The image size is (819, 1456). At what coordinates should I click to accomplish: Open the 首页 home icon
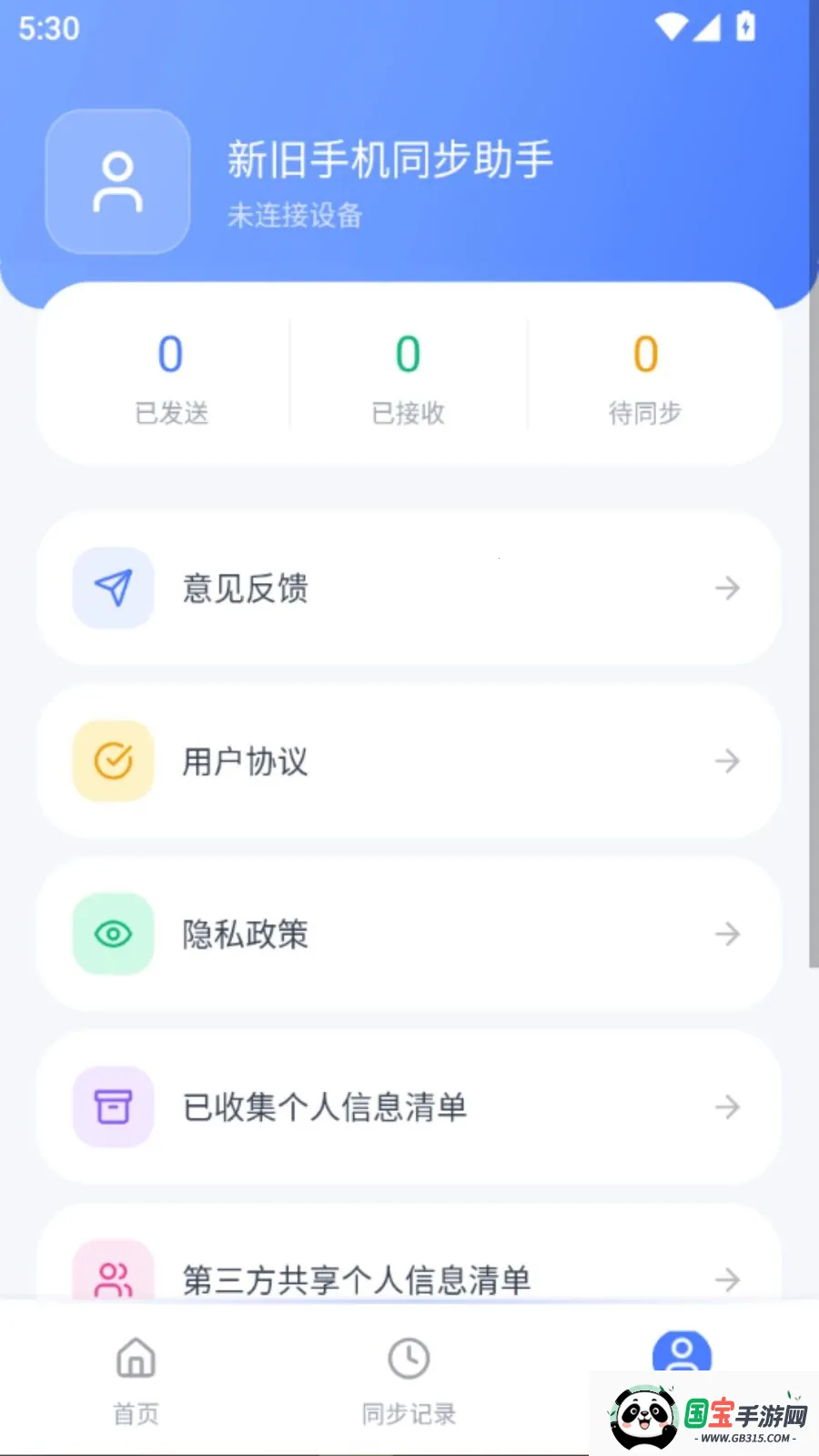[135, 1359]
